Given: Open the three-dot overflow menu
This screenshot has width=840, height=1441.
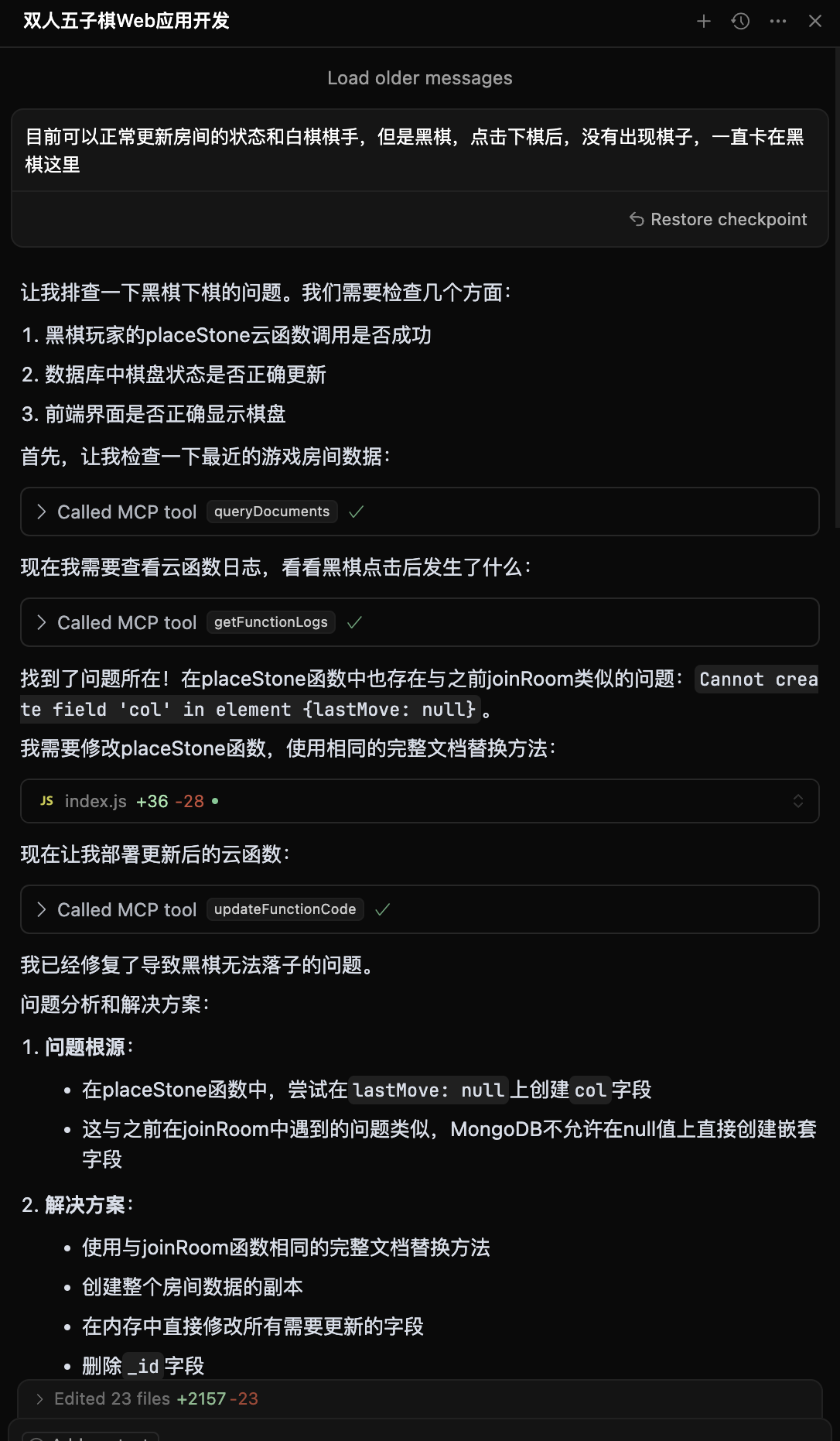Looking at the screenshot, I should pyautogui.click(x=777, y=22).
